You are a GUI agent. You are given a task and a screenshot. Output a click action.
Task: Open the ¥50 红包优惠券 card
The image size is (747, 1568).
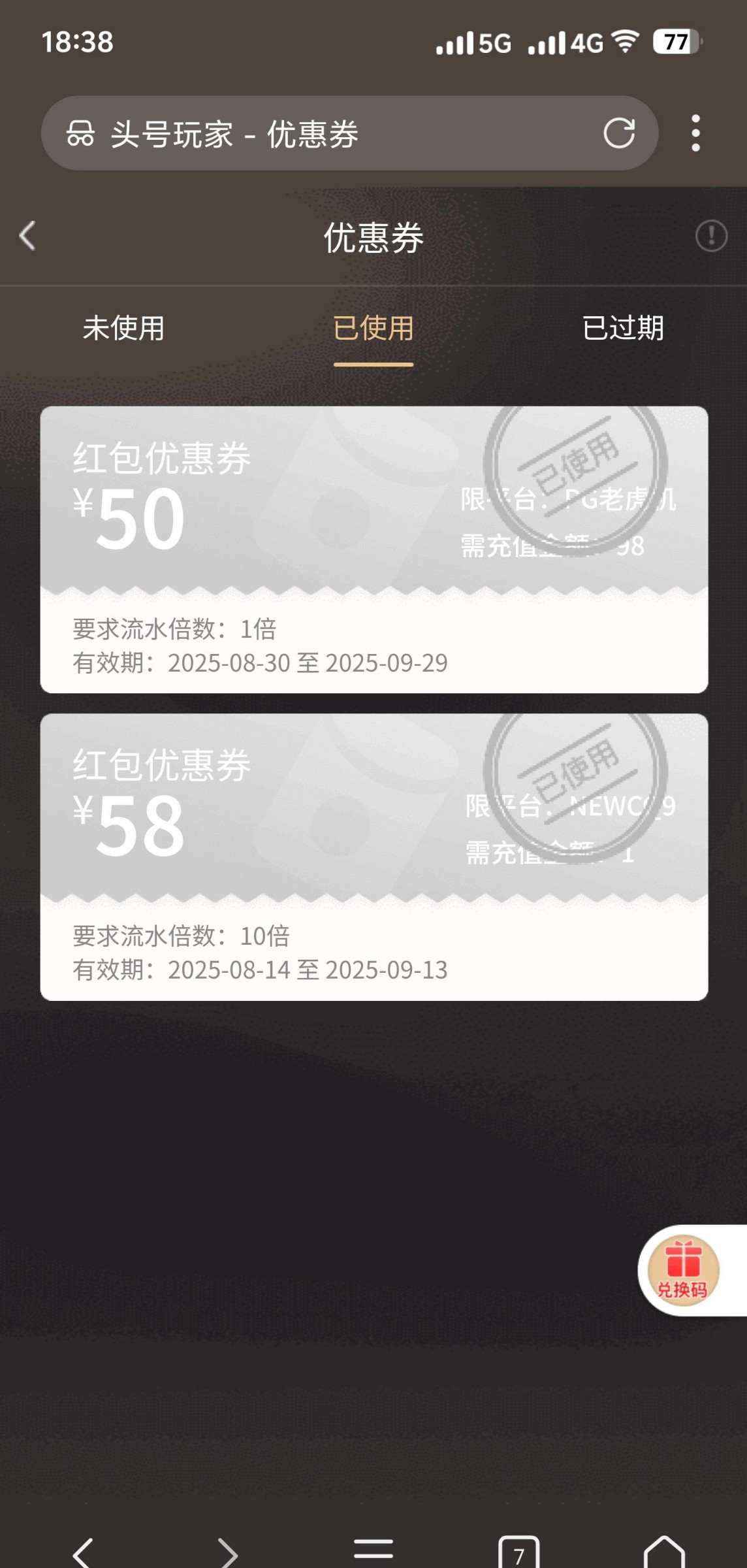pyautogui.click(x=374, y=549)
